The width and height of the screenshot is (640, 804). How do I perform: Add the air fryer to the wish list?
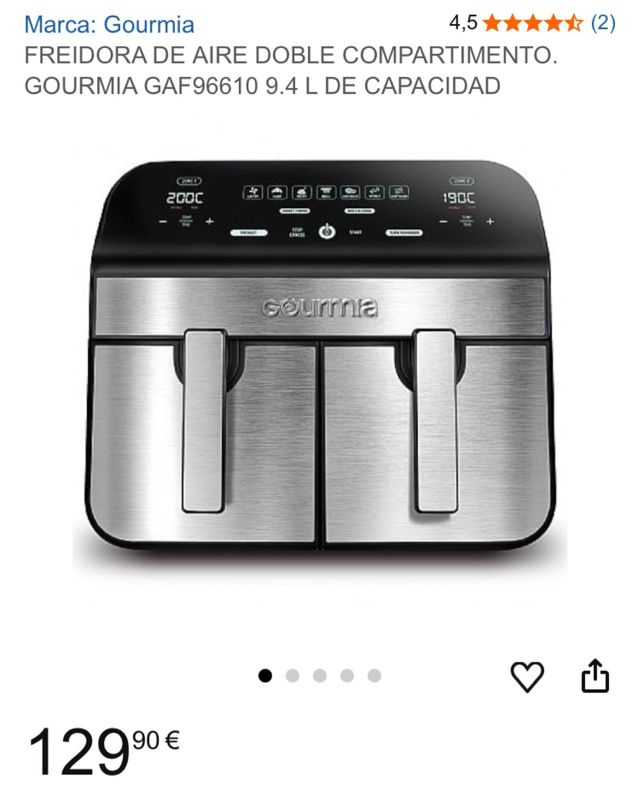tap(527, 677)
